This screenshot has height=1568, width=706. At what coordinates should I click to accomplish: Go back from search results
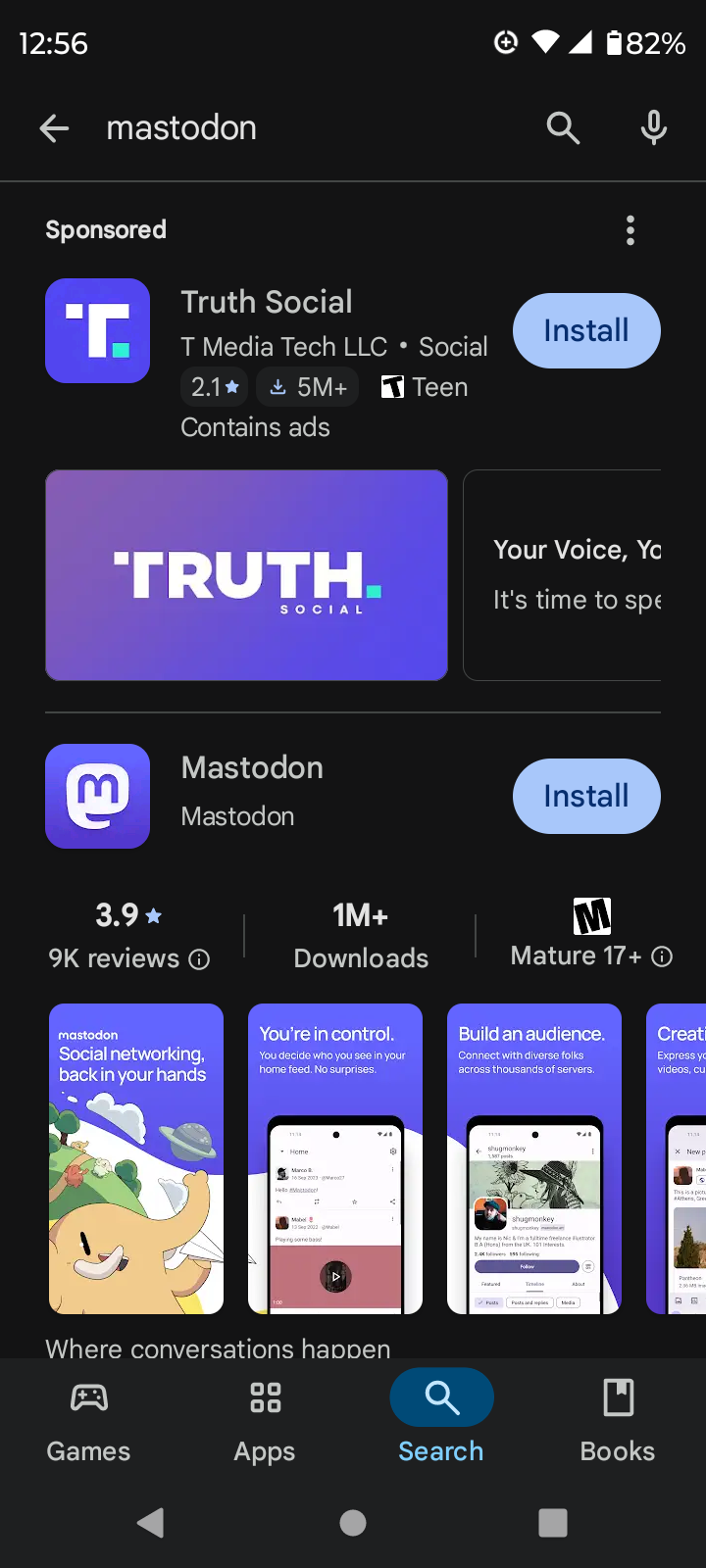click(54, 128)
